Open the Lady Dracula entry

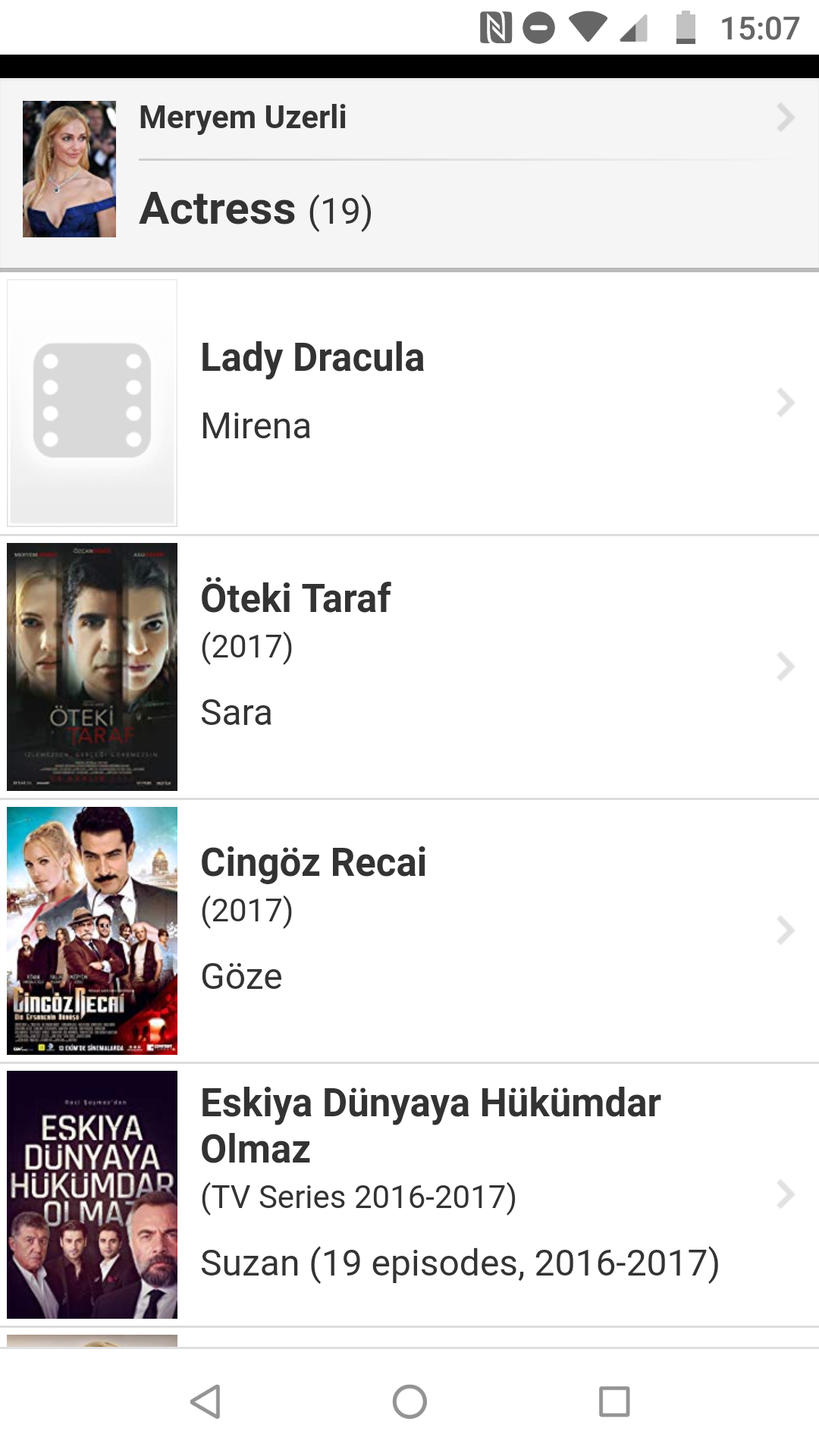pyautogui.click(x=409, y=402)
